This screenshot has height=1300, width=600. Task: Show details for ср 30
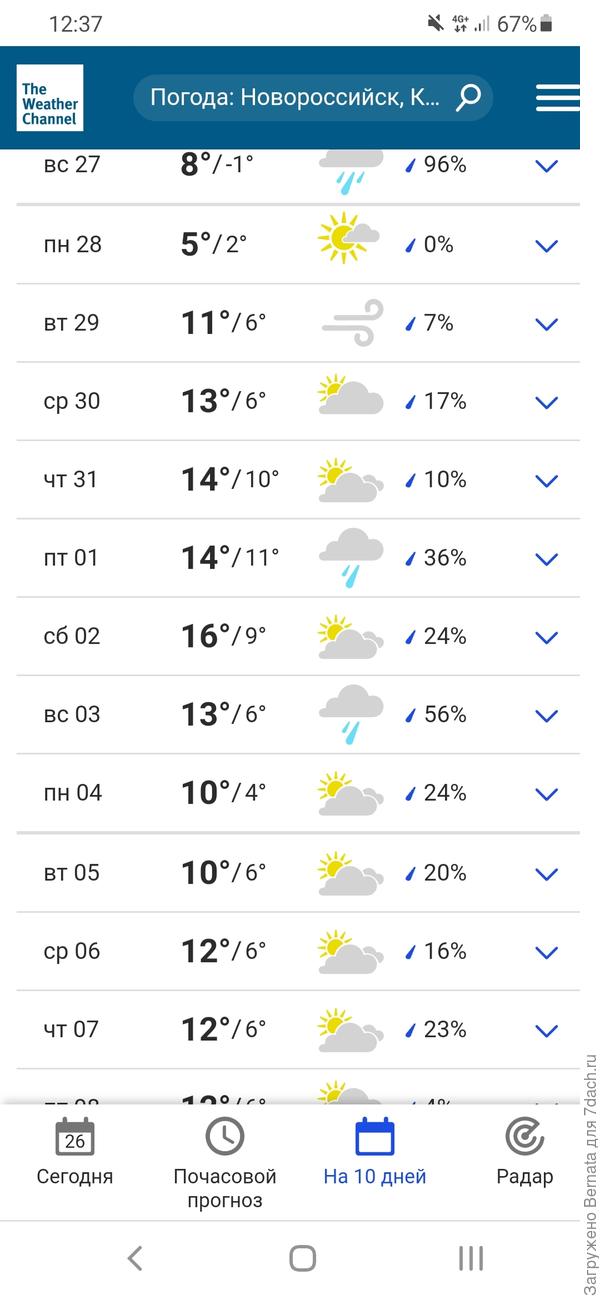(546, 402)
